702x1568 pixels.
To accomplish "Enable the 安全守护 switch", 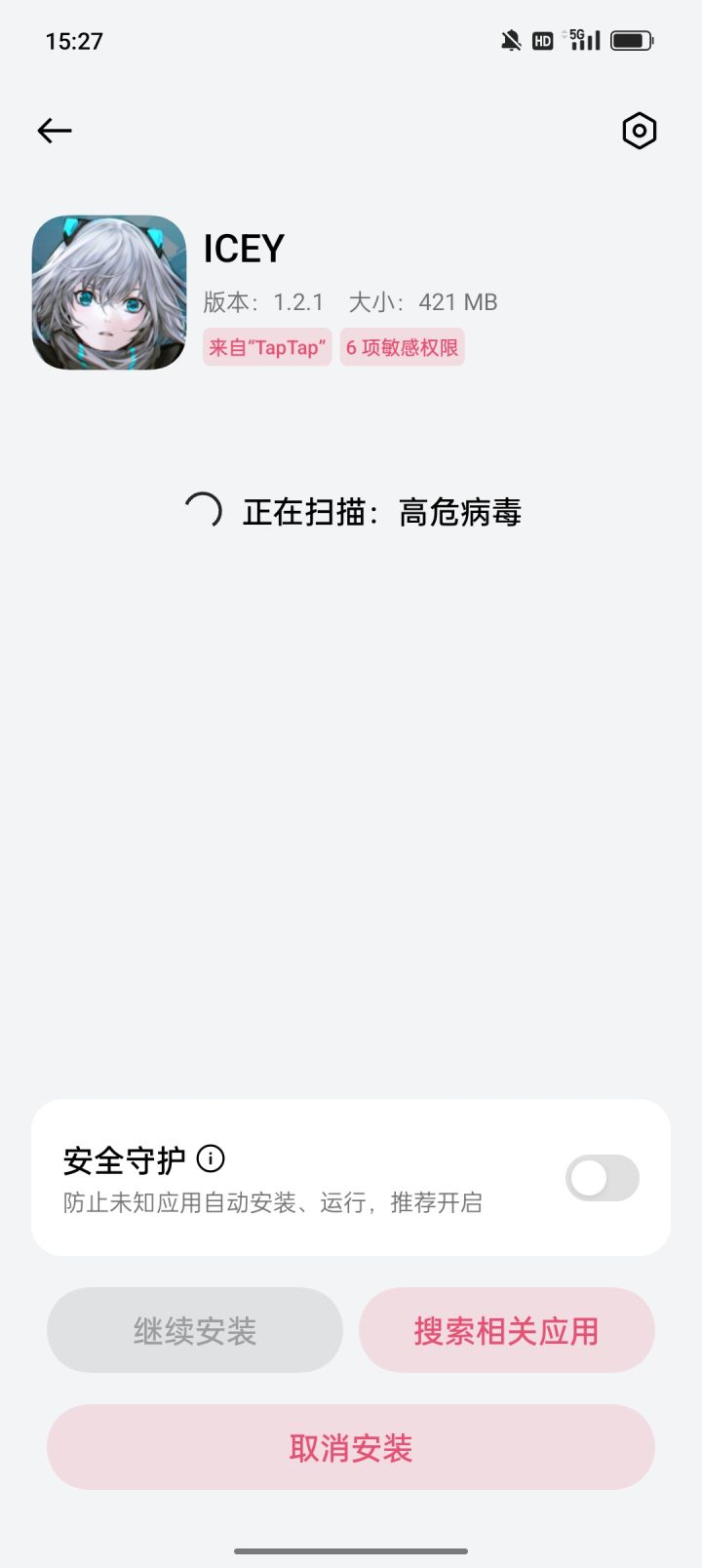I will [603, 1178].
